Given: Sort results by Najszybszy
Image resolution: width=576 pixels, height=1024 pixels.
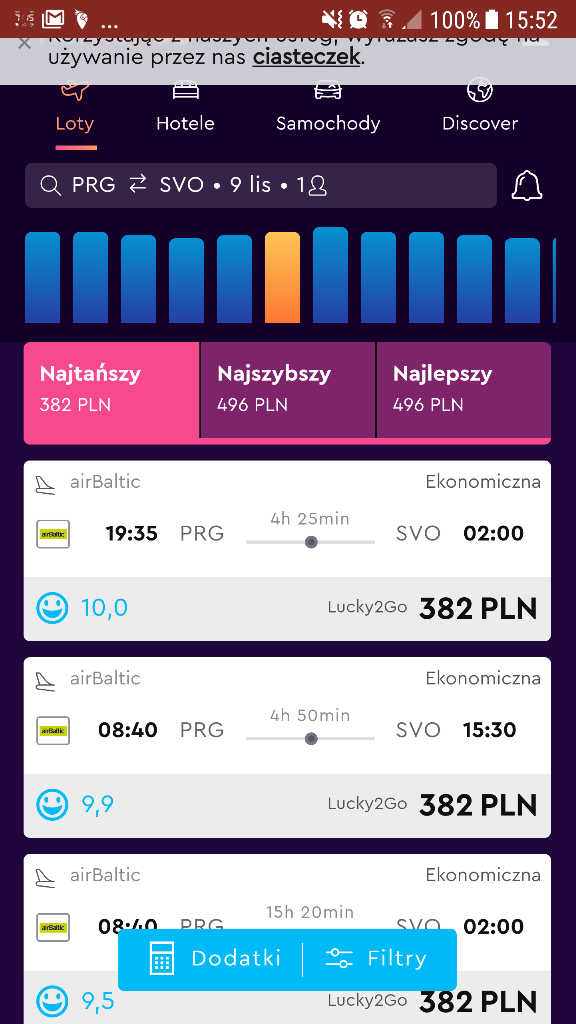Looking at the screenshot, I should [x=288, y=391].
